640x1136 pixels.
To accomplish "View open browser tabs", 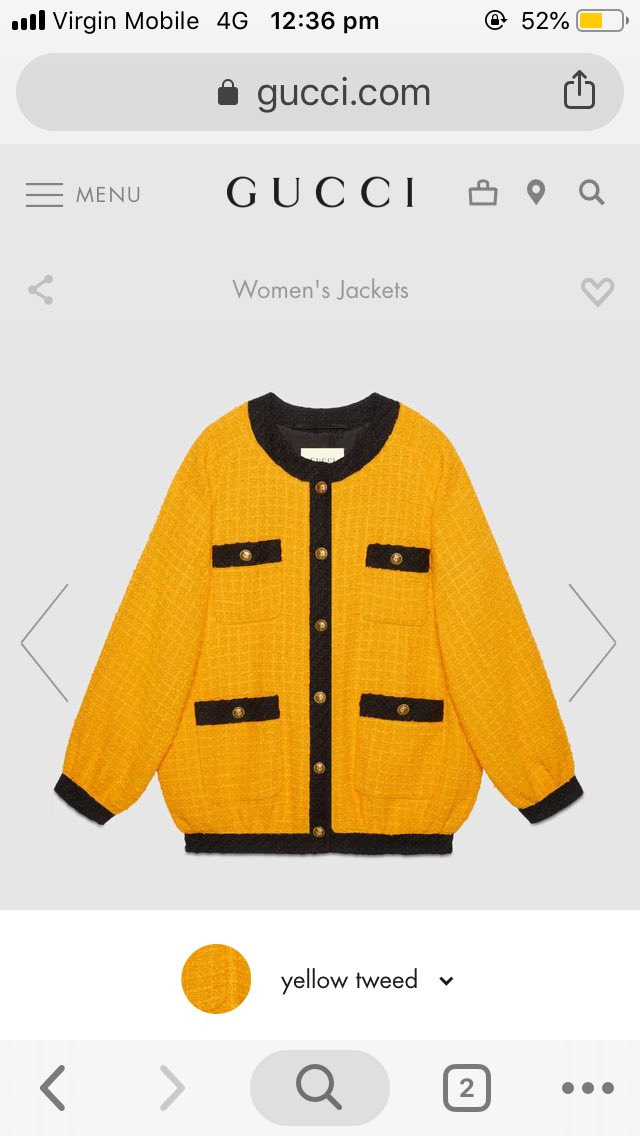I will coord(467,1088).
